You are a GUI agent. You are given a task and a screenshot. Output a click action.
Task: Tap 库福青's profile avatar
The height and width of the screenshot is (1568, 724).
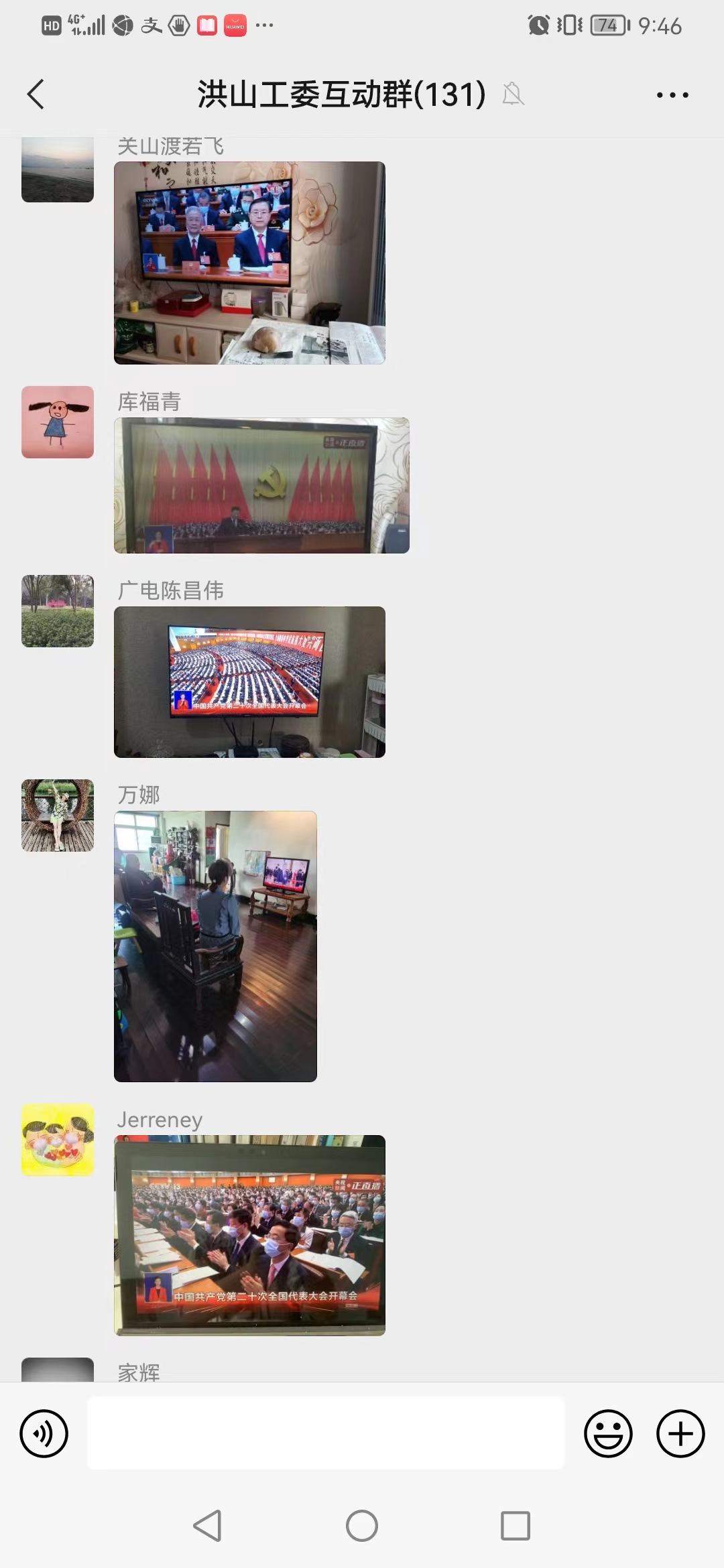click(58, 422)
